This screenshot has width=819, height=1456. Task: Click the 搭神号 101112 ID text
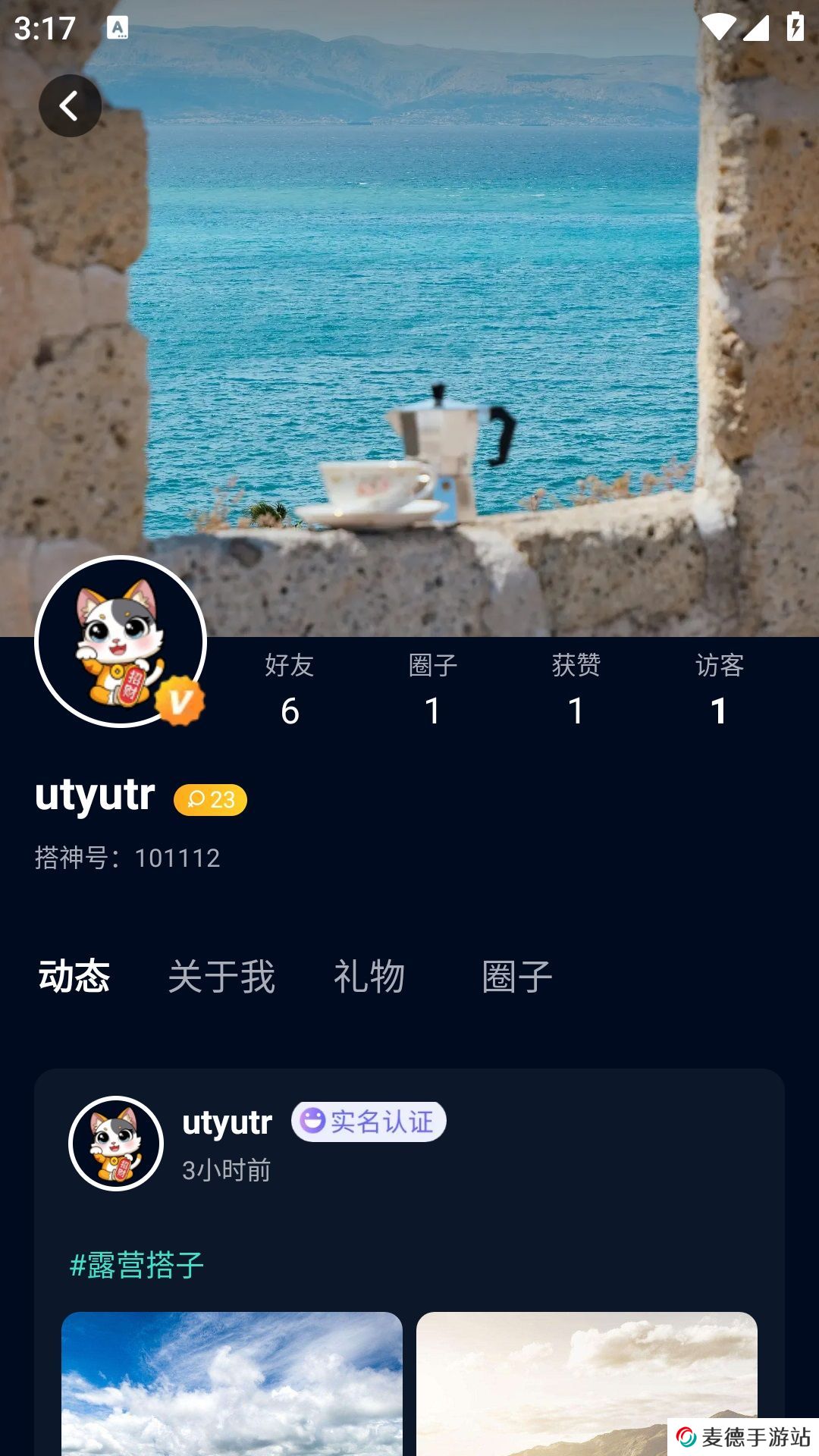point(127,857)
